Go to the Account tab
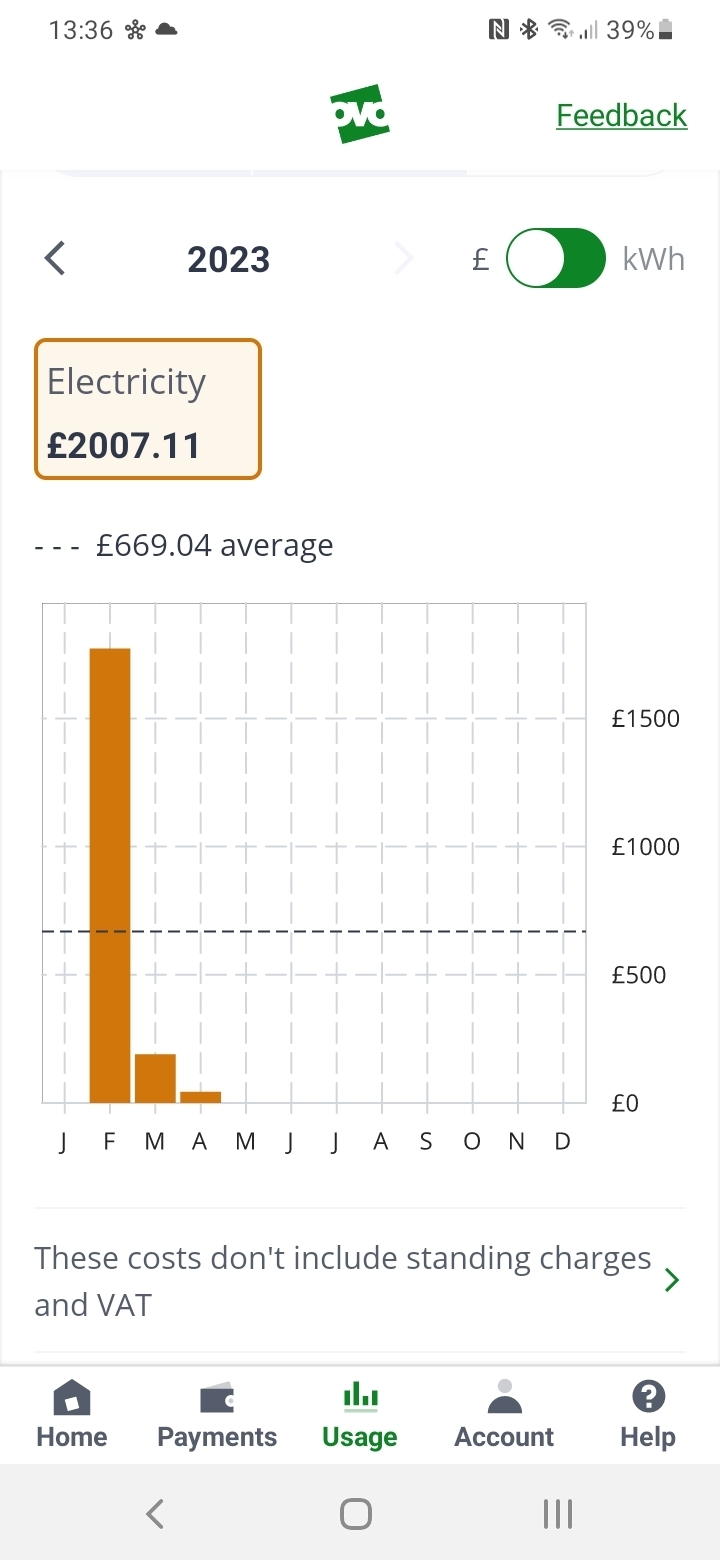720x1560 pixels. click(504, 1415)
